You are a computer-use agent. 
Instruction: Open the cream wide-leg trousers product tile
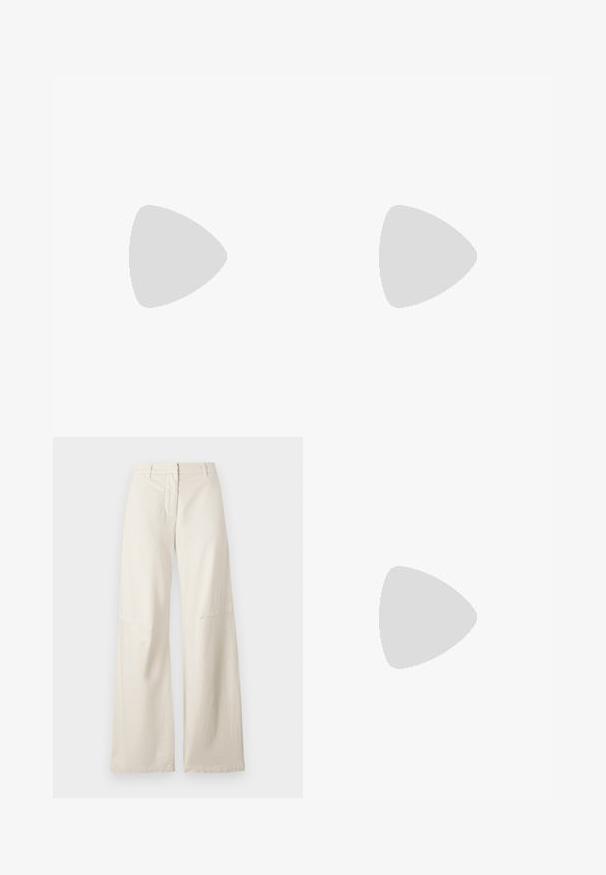pos(177,617)
